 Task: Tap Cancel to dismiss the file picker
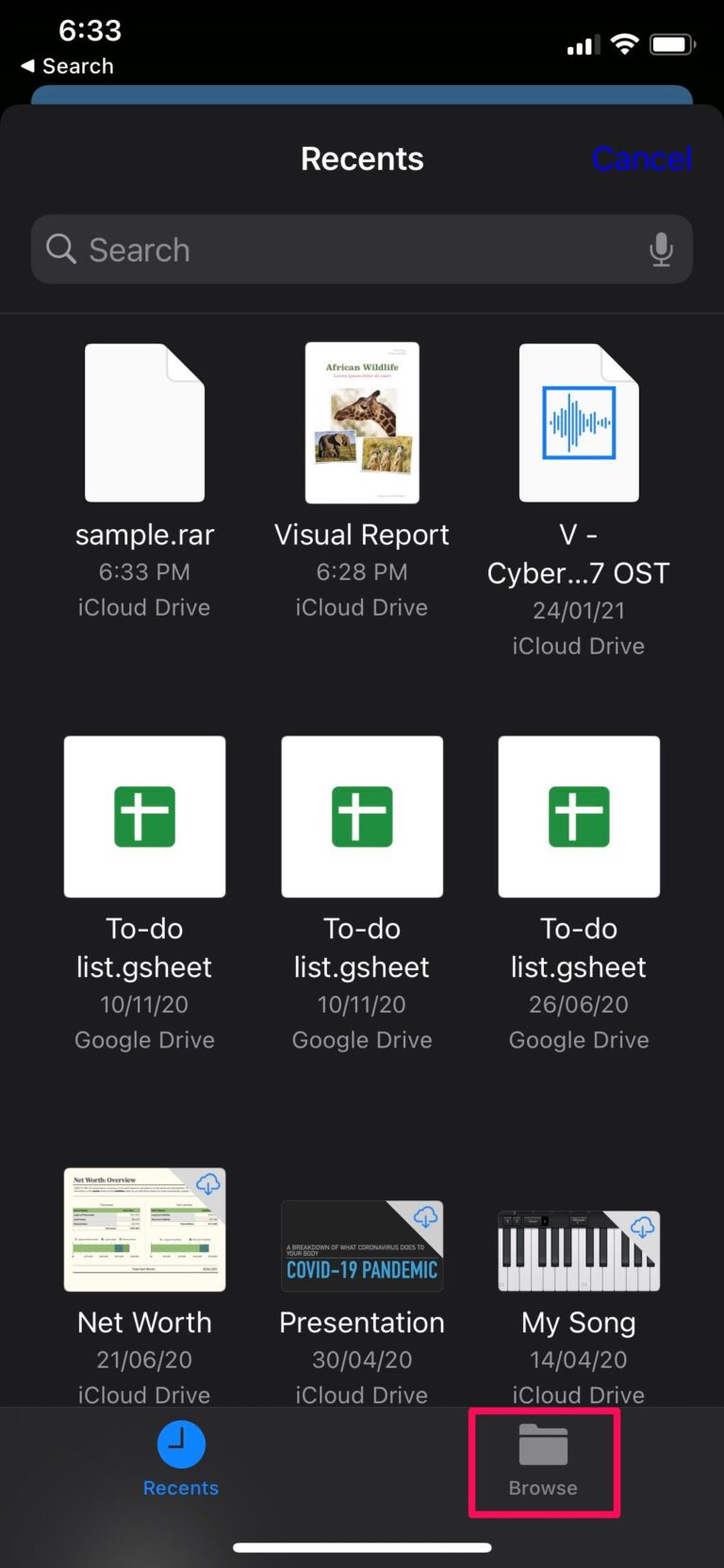[642, 158]
